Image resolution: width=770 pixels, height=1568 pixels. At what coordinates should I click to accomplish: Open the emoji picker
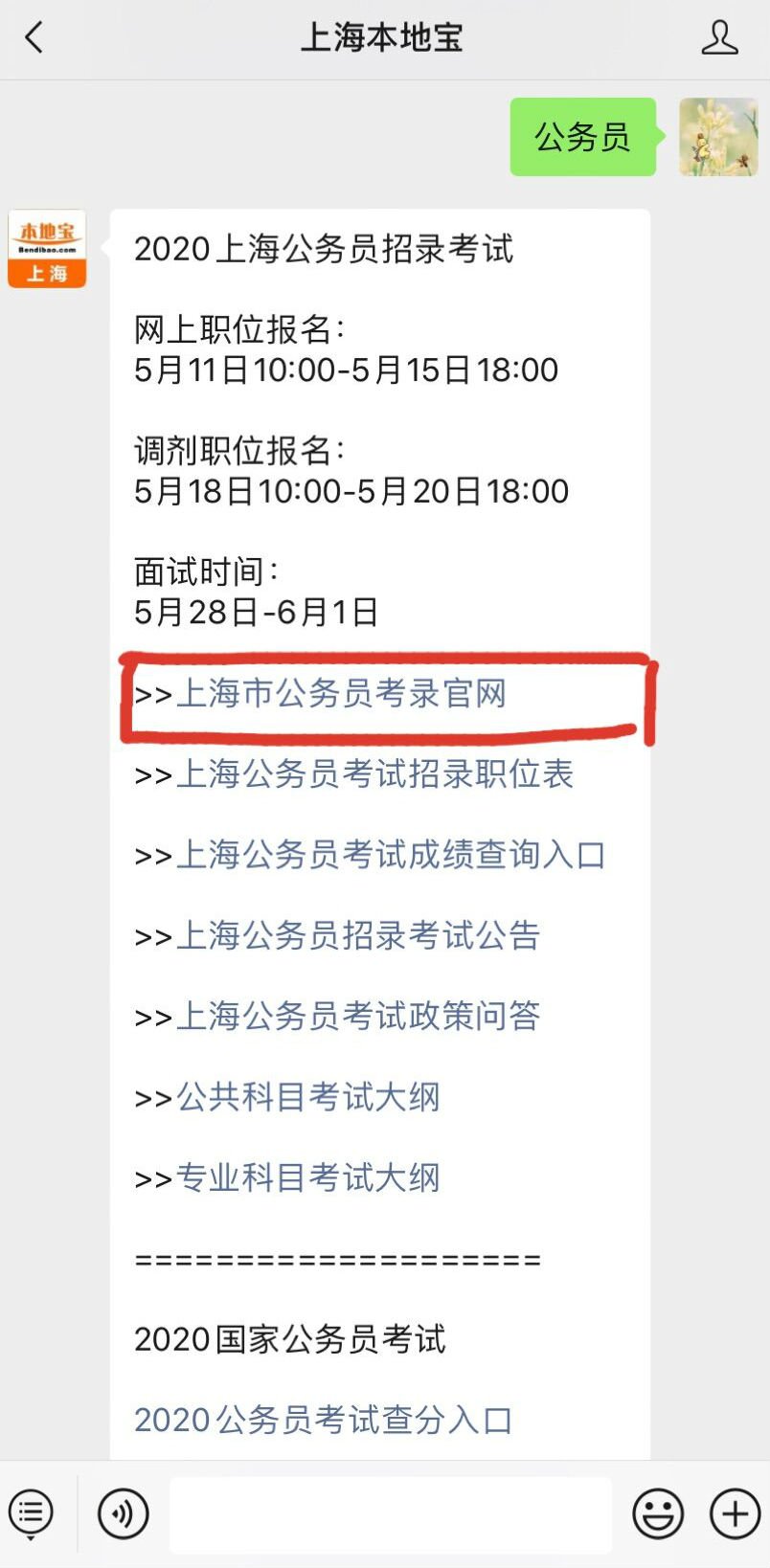[x=658, y=1514]
